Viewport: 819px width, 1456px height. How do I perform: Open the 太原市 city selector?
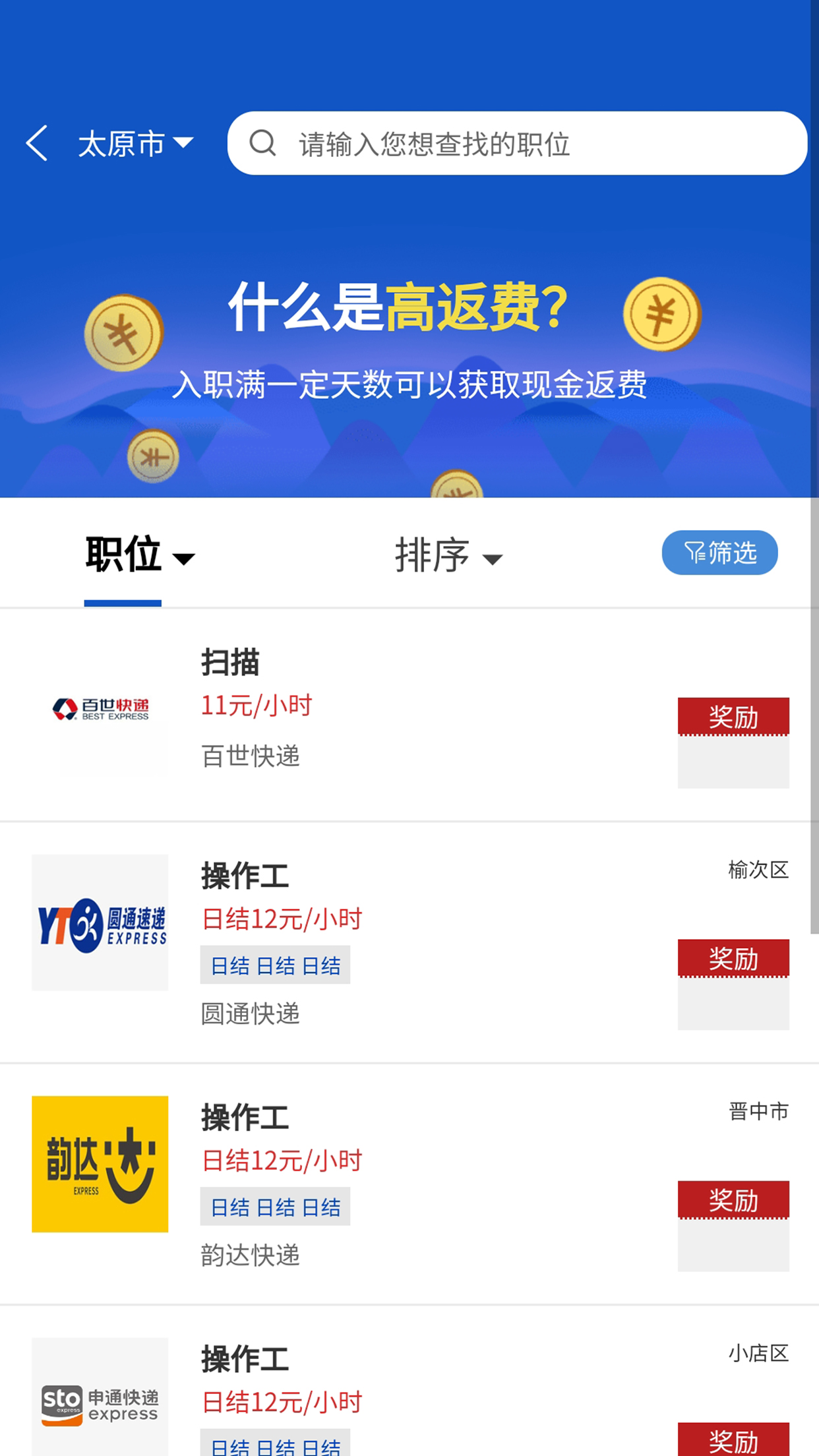point(136,143)
